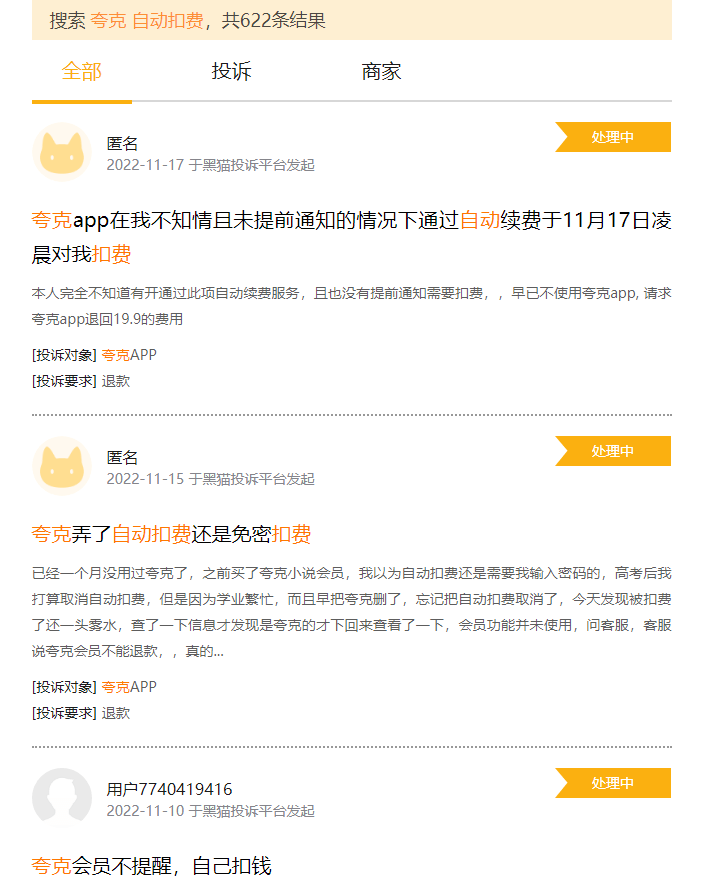Open complaint titled 夸克会员不提醒，自己扣钱
724x895 pixels.
click(x=151, y=866)
